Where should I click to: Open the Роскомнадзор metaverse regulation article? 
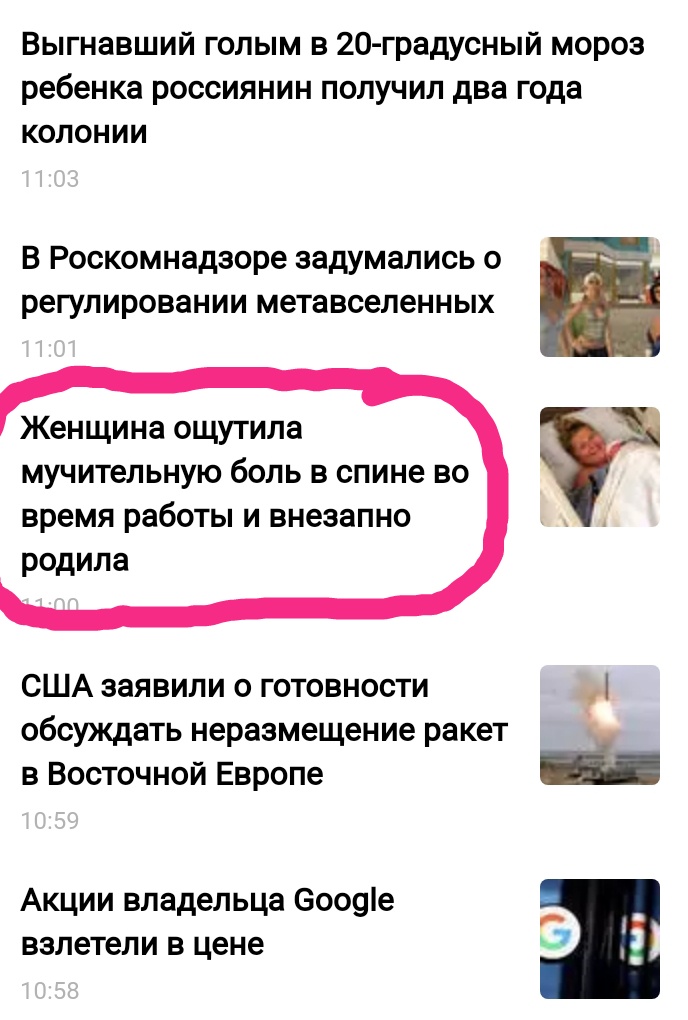[x=260, y=280]
